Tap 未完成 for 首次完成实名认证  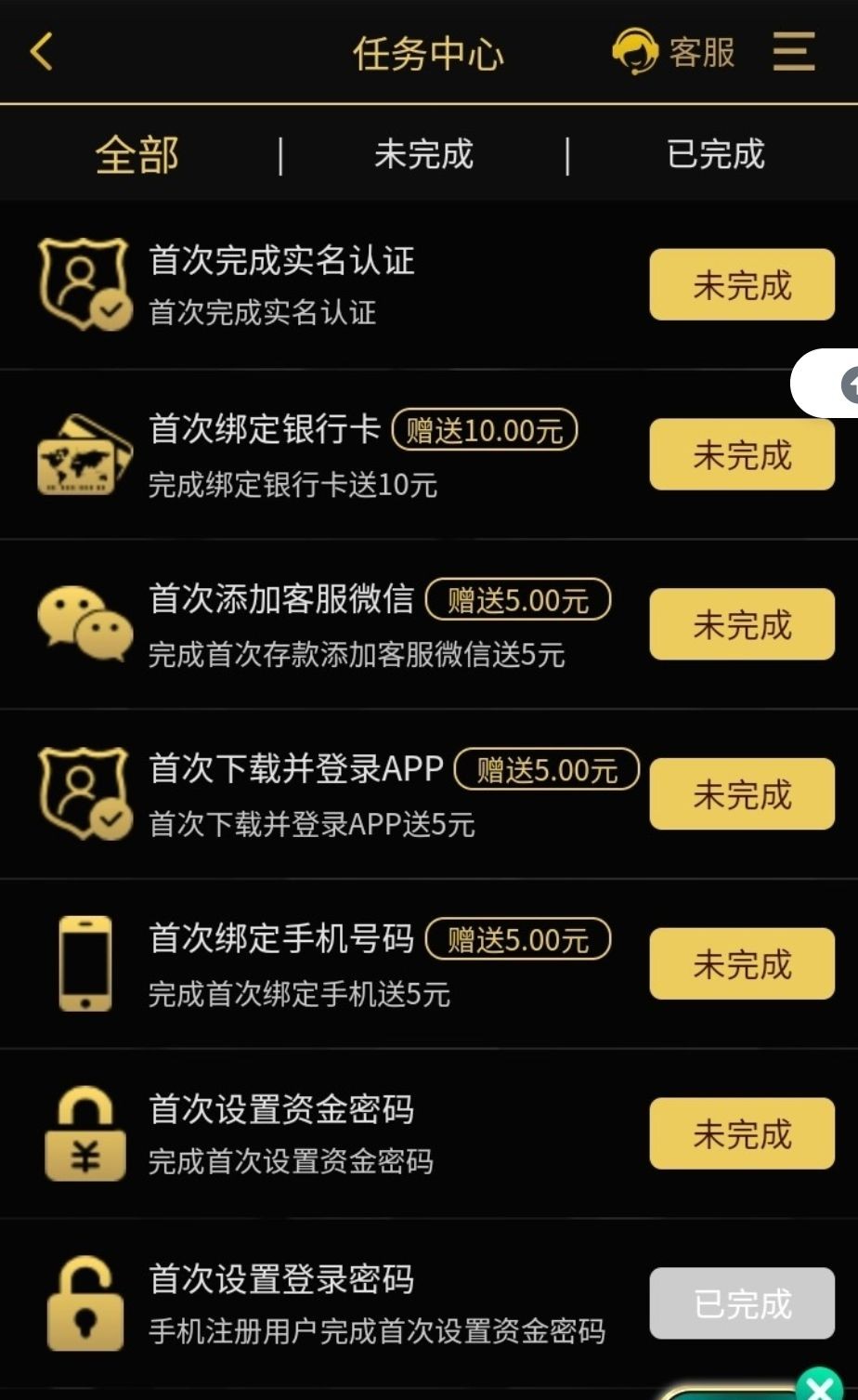pos(742,284)
